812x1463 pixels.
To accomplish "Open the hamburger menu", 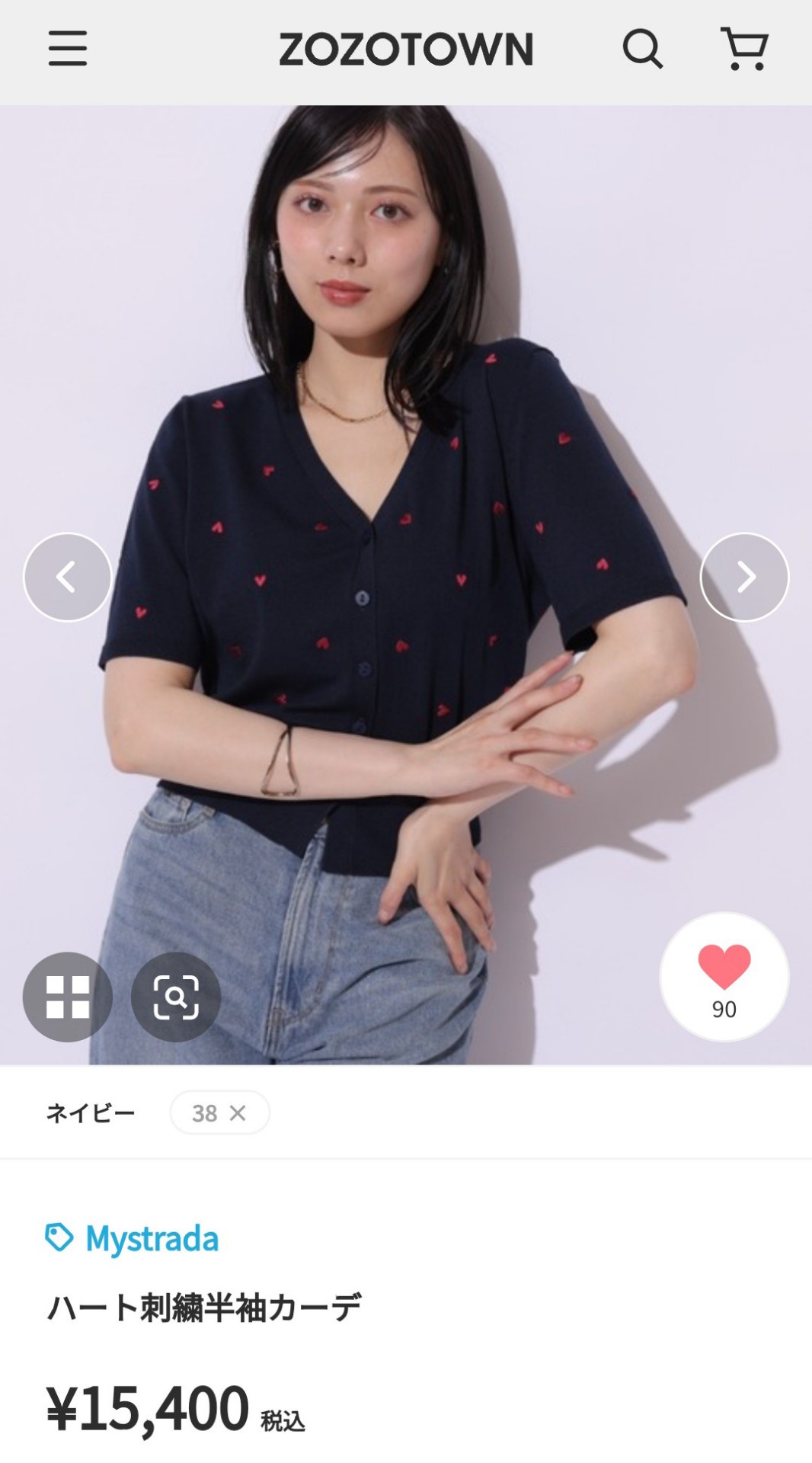I will coord(68,49).
